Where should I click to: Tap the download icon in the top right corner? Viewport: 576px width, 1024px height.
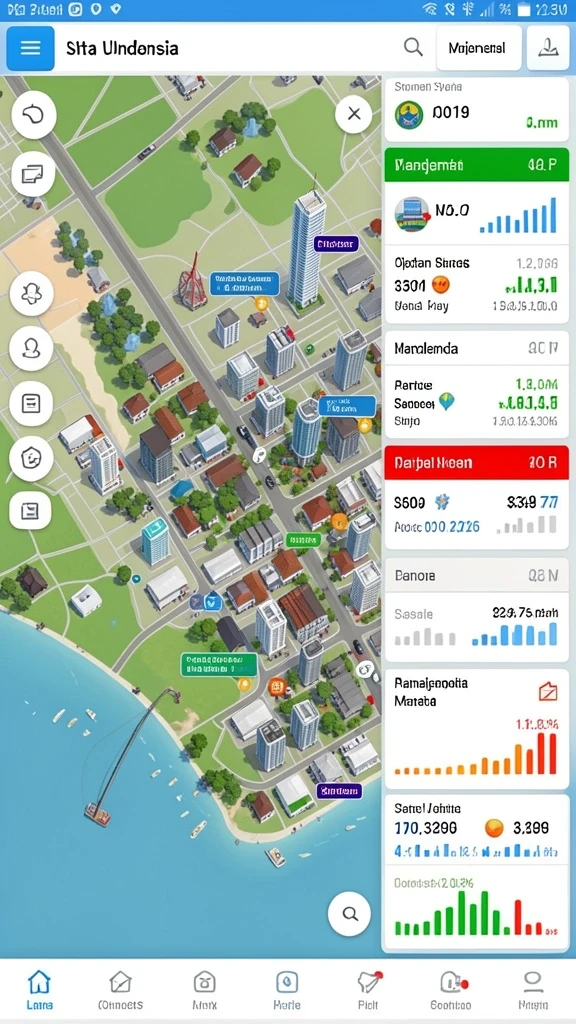[x=549, y=48]
